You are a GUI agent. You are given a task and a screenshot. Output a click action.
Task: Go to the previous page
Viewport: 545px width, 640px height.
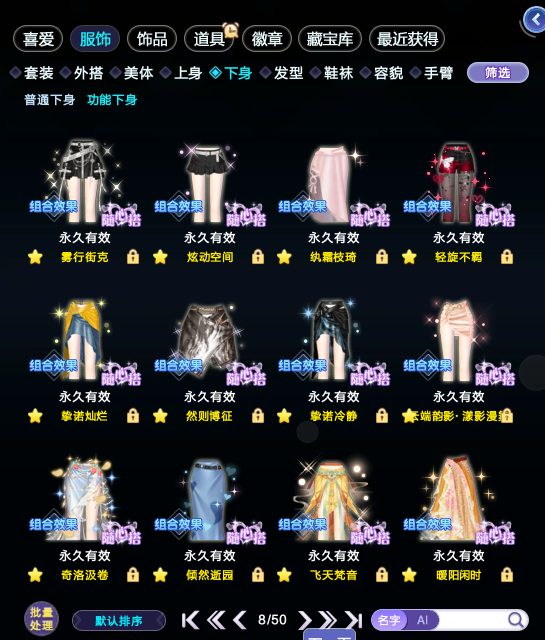pos(240,620)
